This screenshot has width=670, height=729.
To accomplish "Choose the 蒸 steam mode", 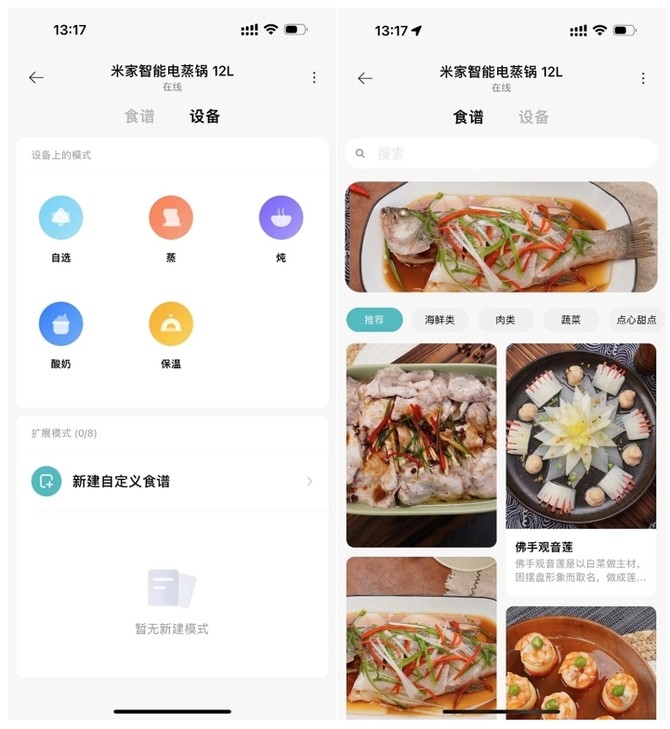I will tap(171, 218).
